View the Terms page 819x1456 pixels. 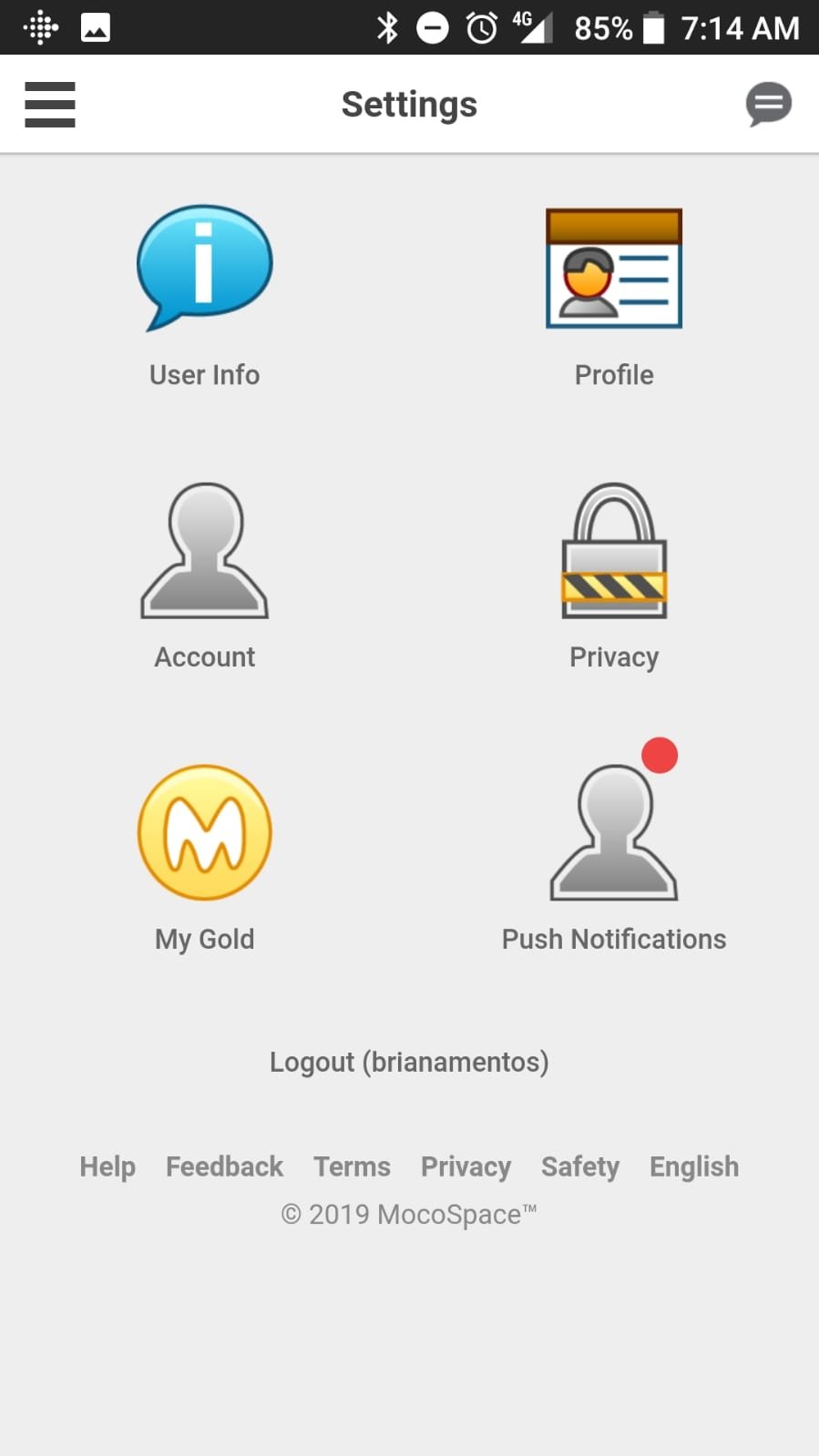[x=352, y=1166]
